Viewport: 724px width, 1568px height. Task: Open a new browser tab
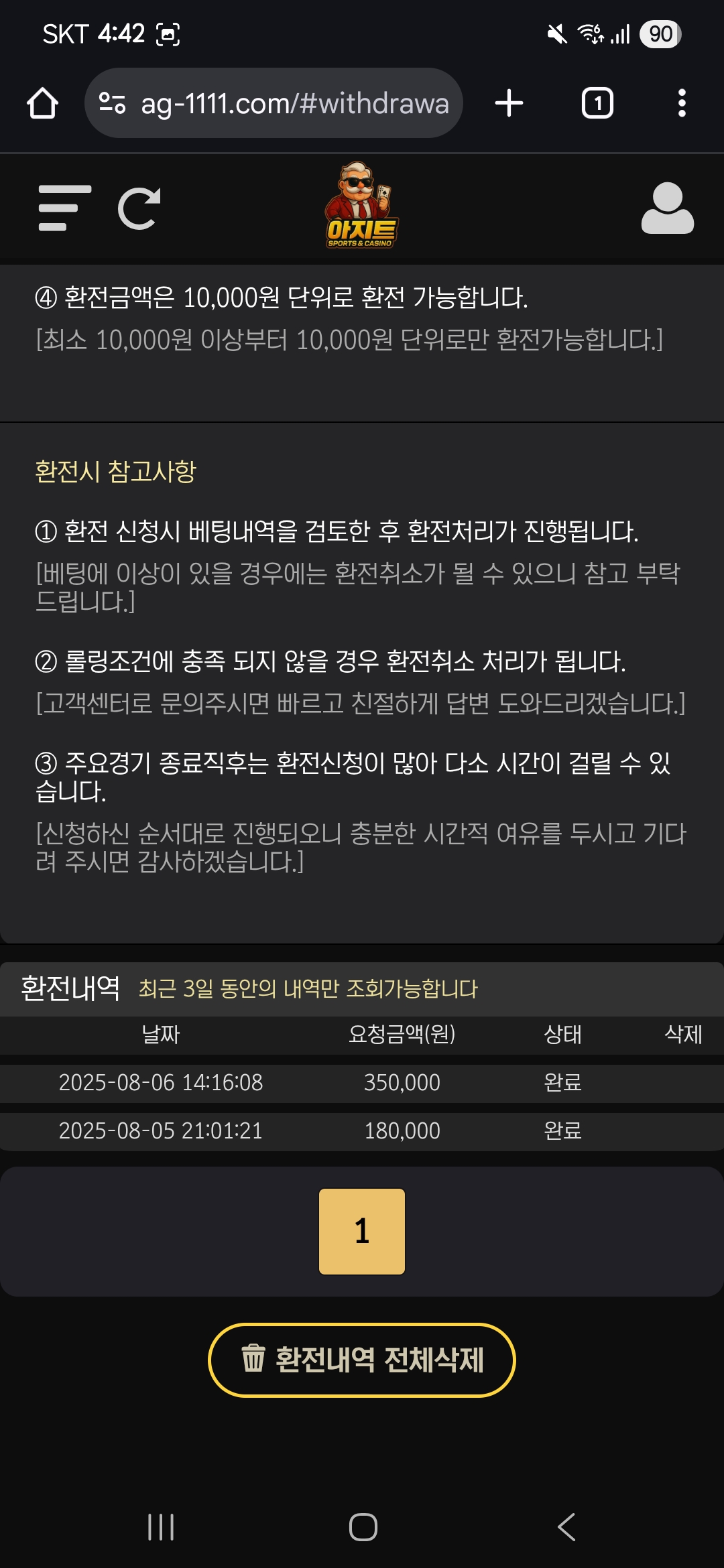coord(509,103)
